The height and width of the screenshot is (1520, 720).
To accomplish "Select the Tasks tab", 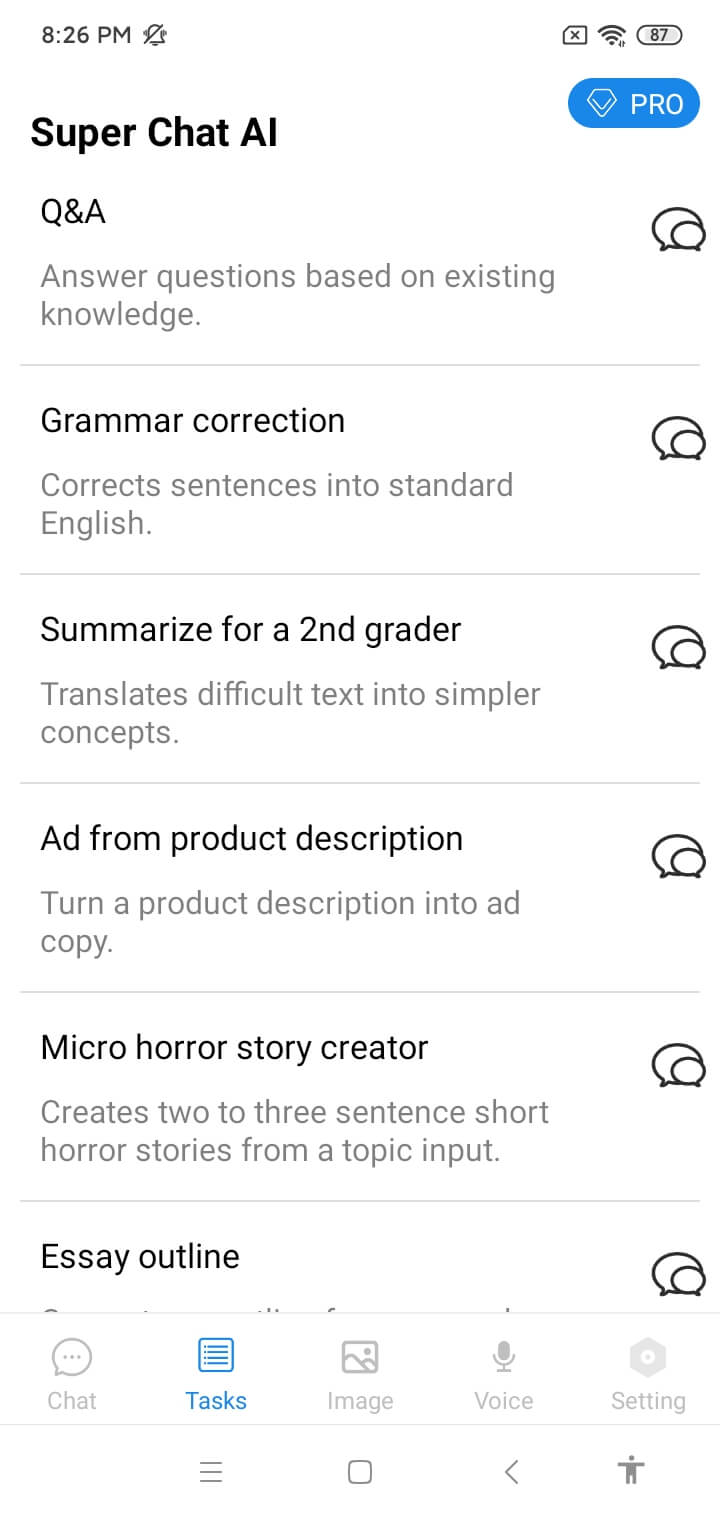I will coord(216,1374).
